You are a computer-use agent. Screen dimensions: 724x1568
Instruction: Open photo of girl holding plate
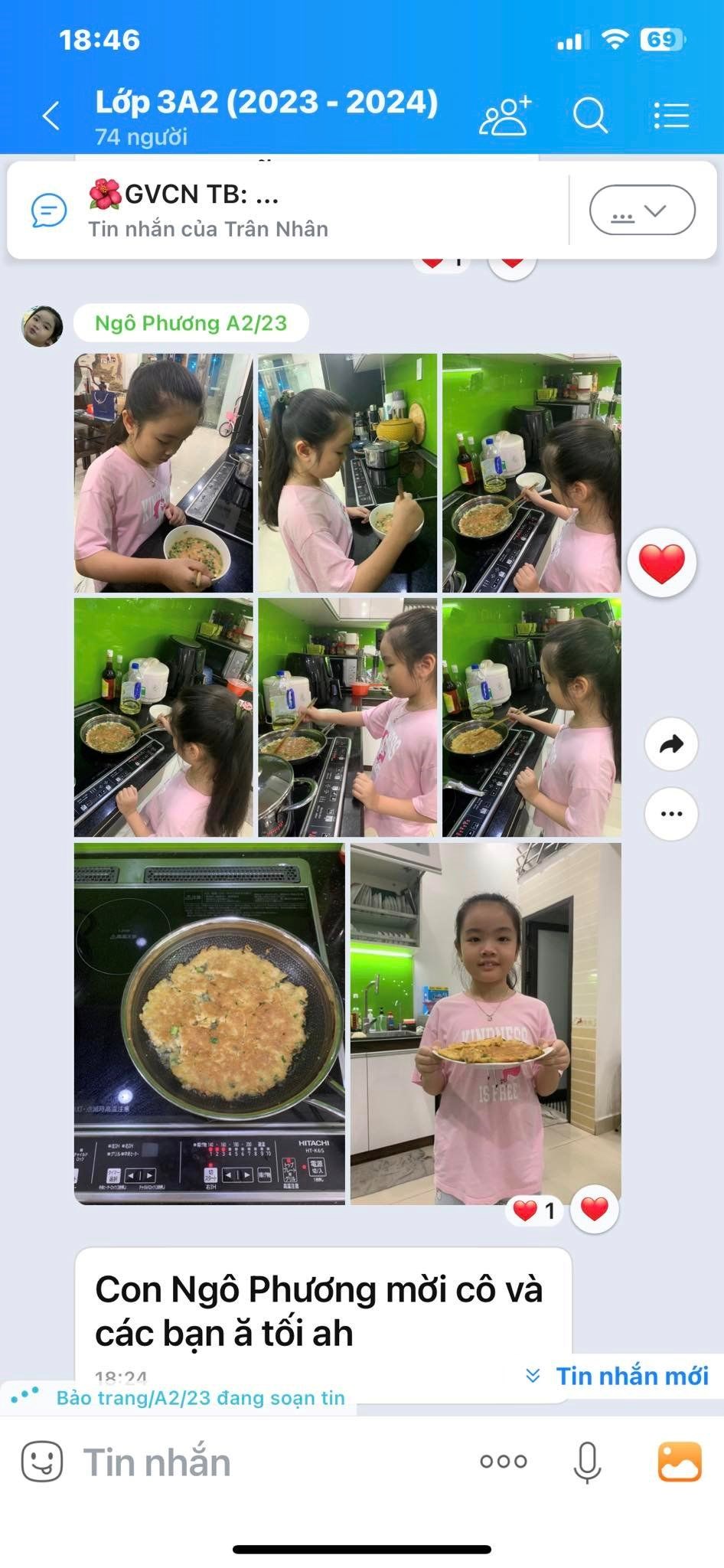pyautogui.click(x=485, y=1024)
